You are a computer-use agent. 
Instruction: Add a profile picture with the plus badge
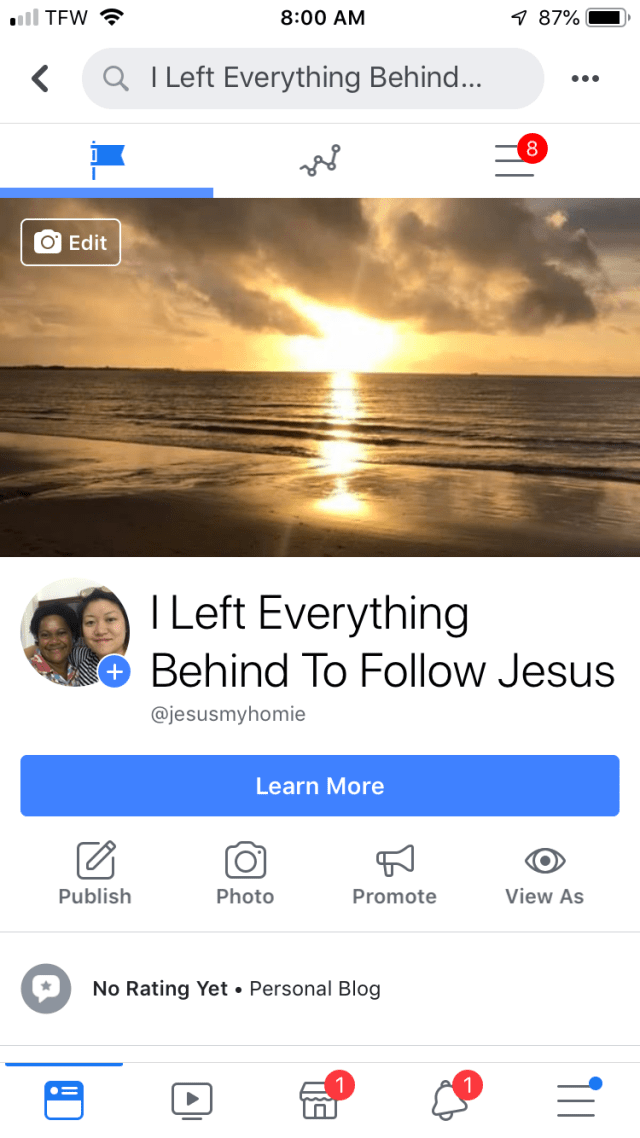click(115, 671)
